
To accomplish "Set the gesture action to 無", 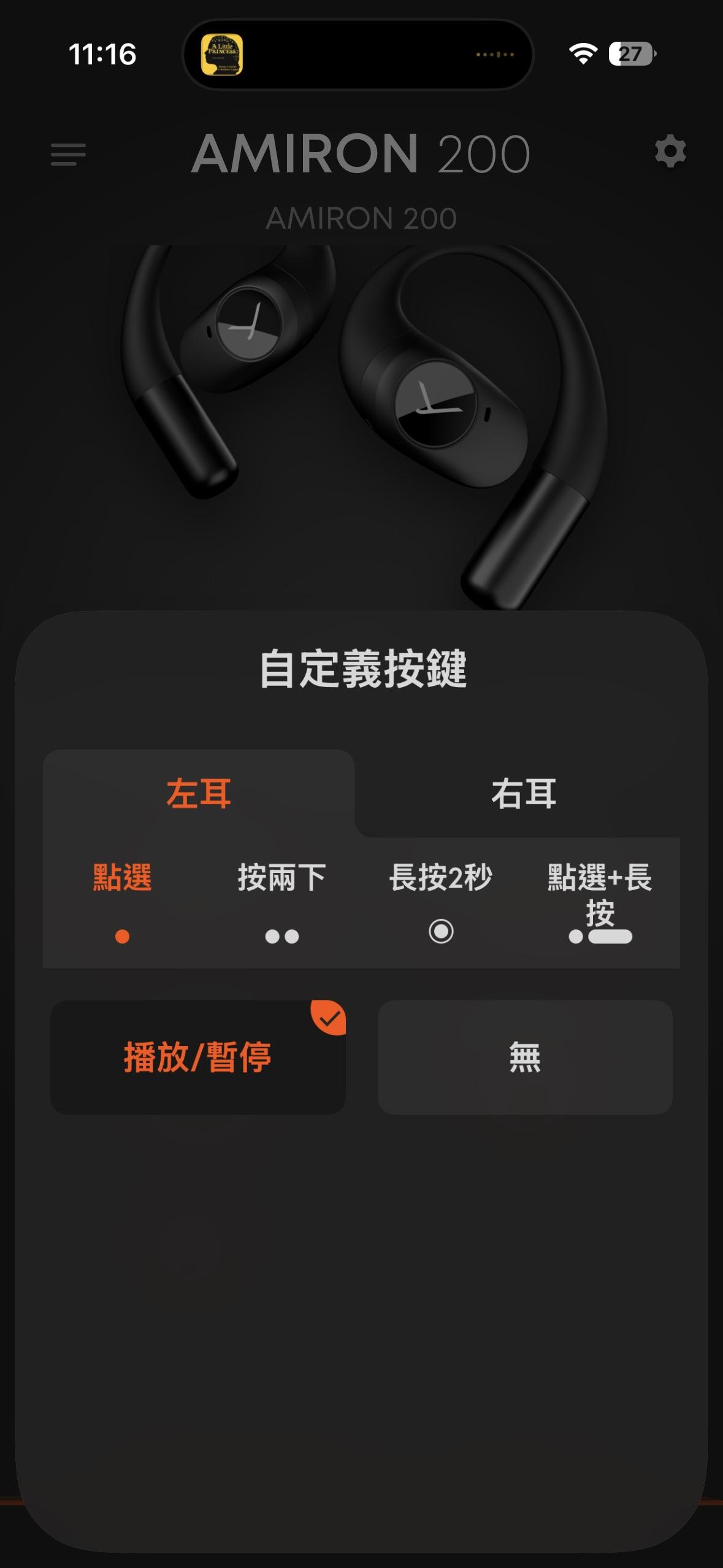I will 525,1057.
